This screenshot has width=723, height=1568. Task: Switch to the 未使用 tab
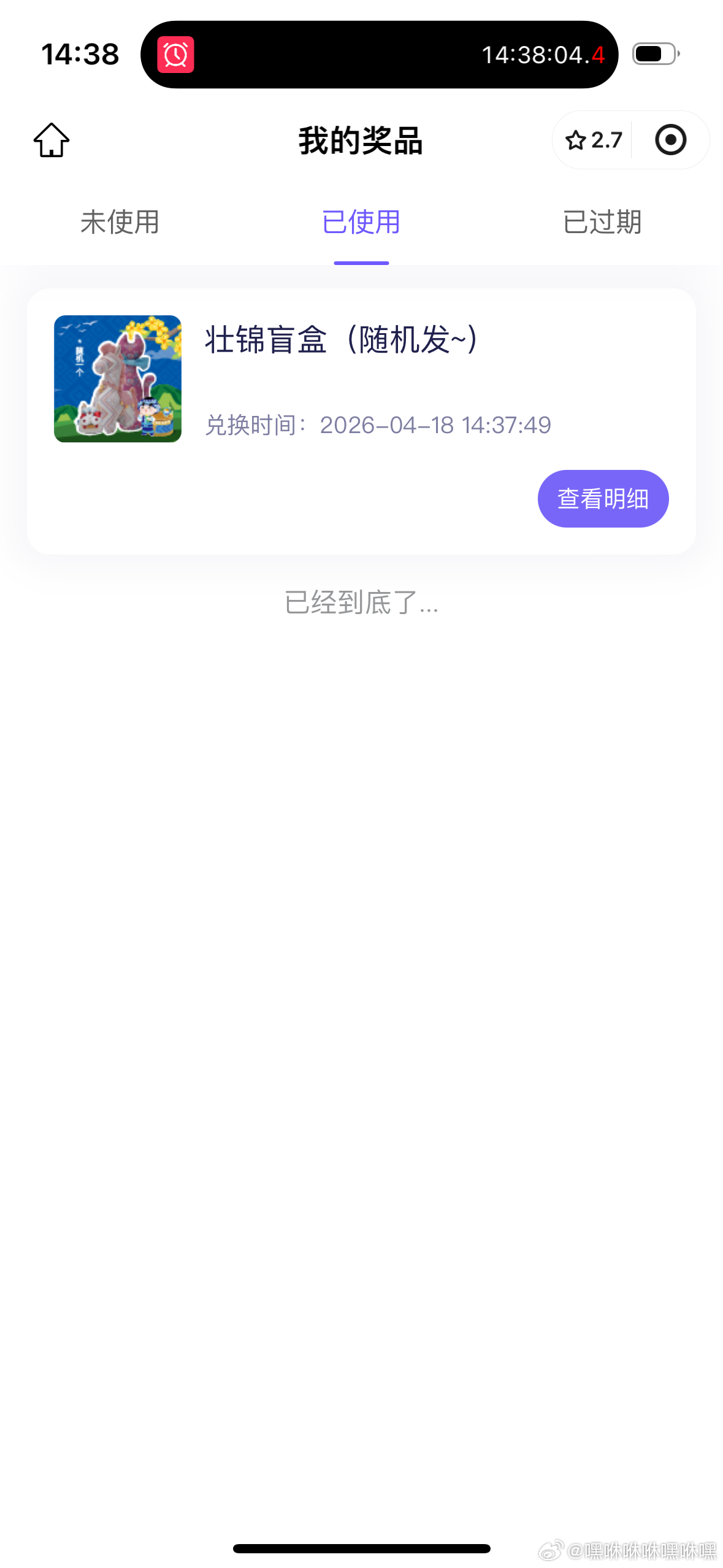[x=120, y=222]
